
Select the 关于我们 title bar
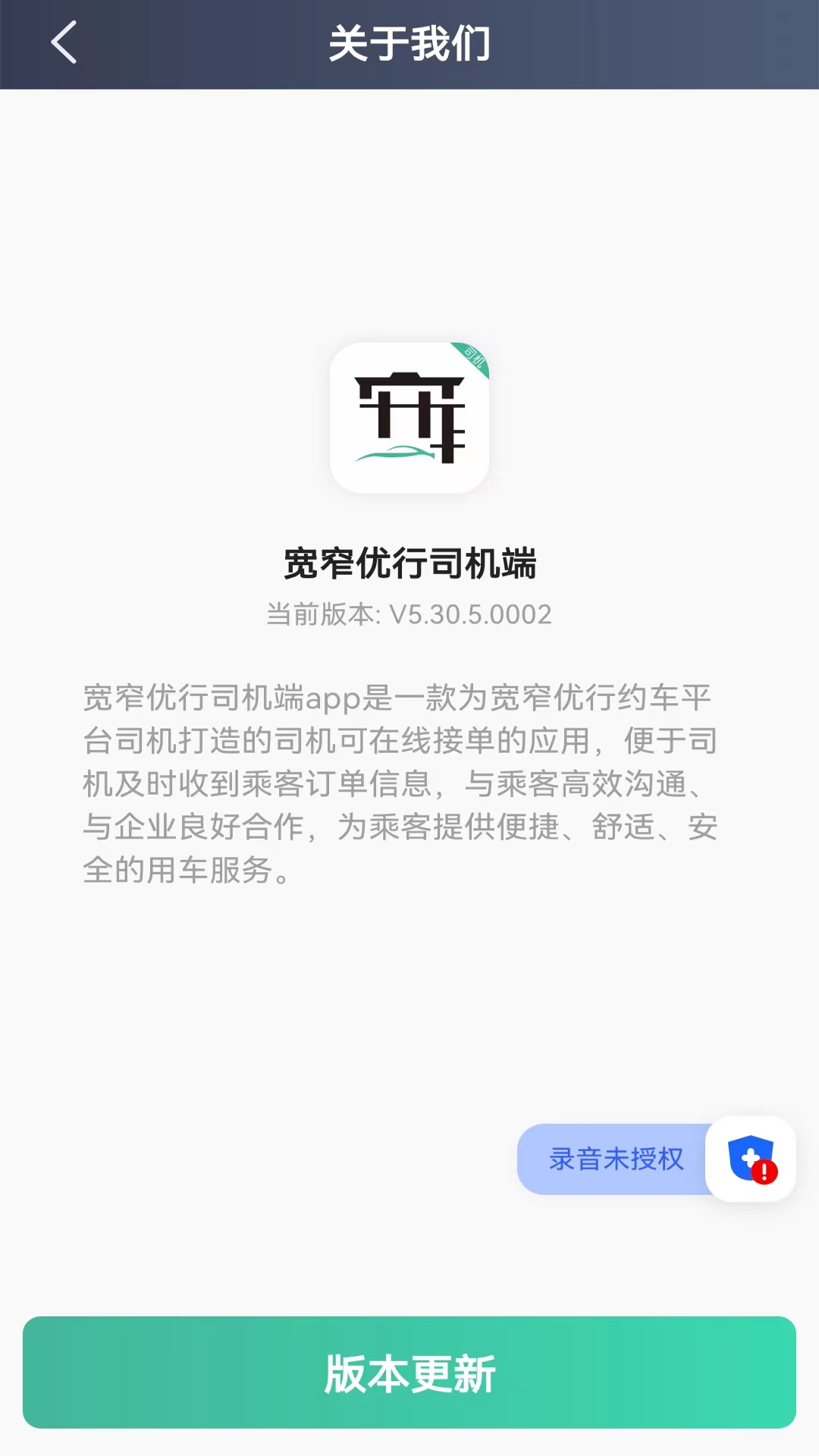[409, 43]
